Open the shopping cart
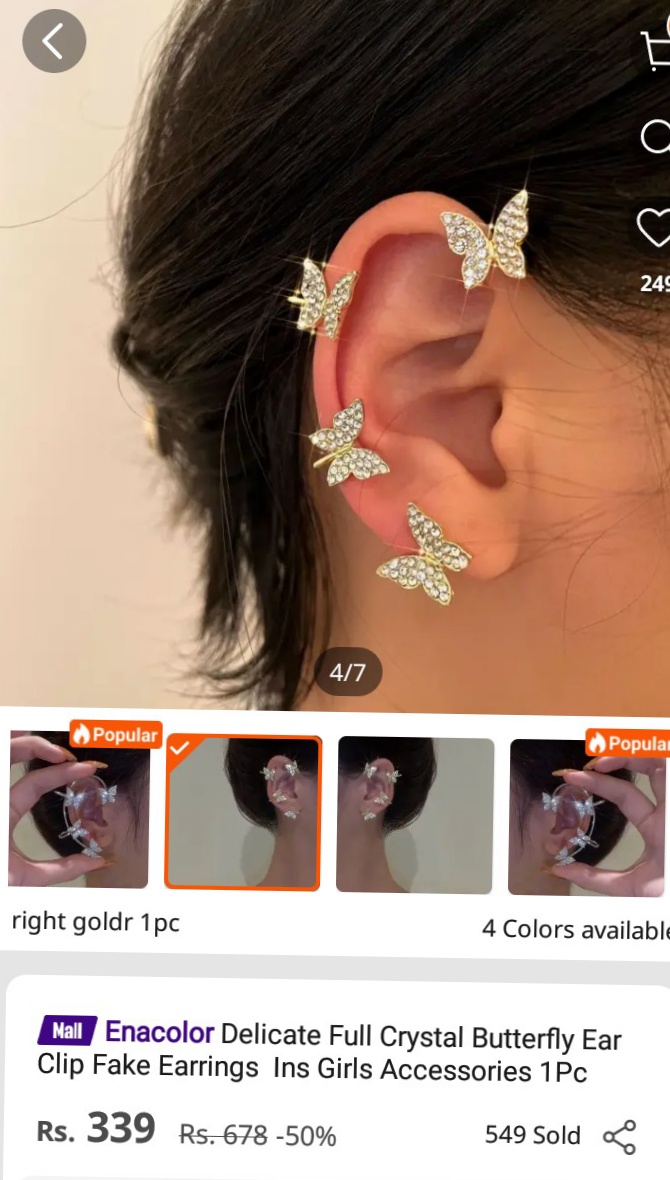 pos(656,44)
